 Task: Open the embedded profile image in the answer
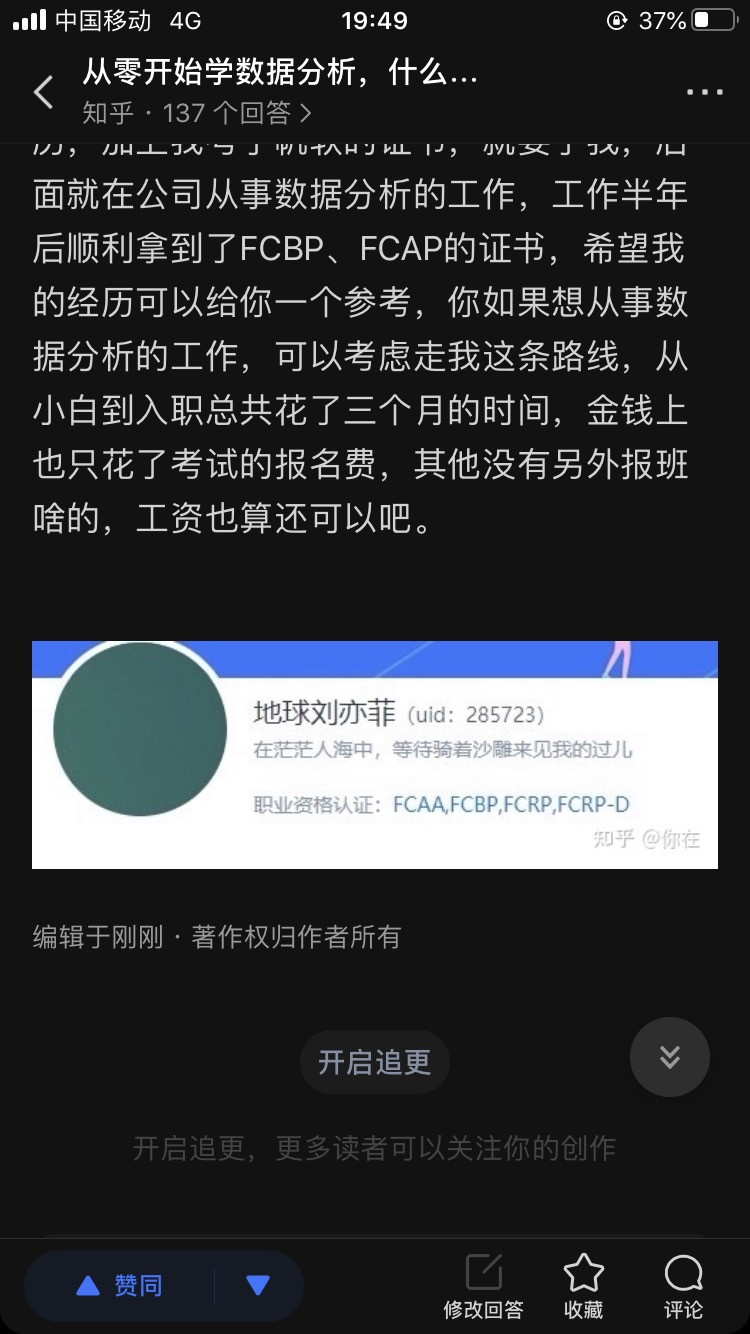point(375,754)
